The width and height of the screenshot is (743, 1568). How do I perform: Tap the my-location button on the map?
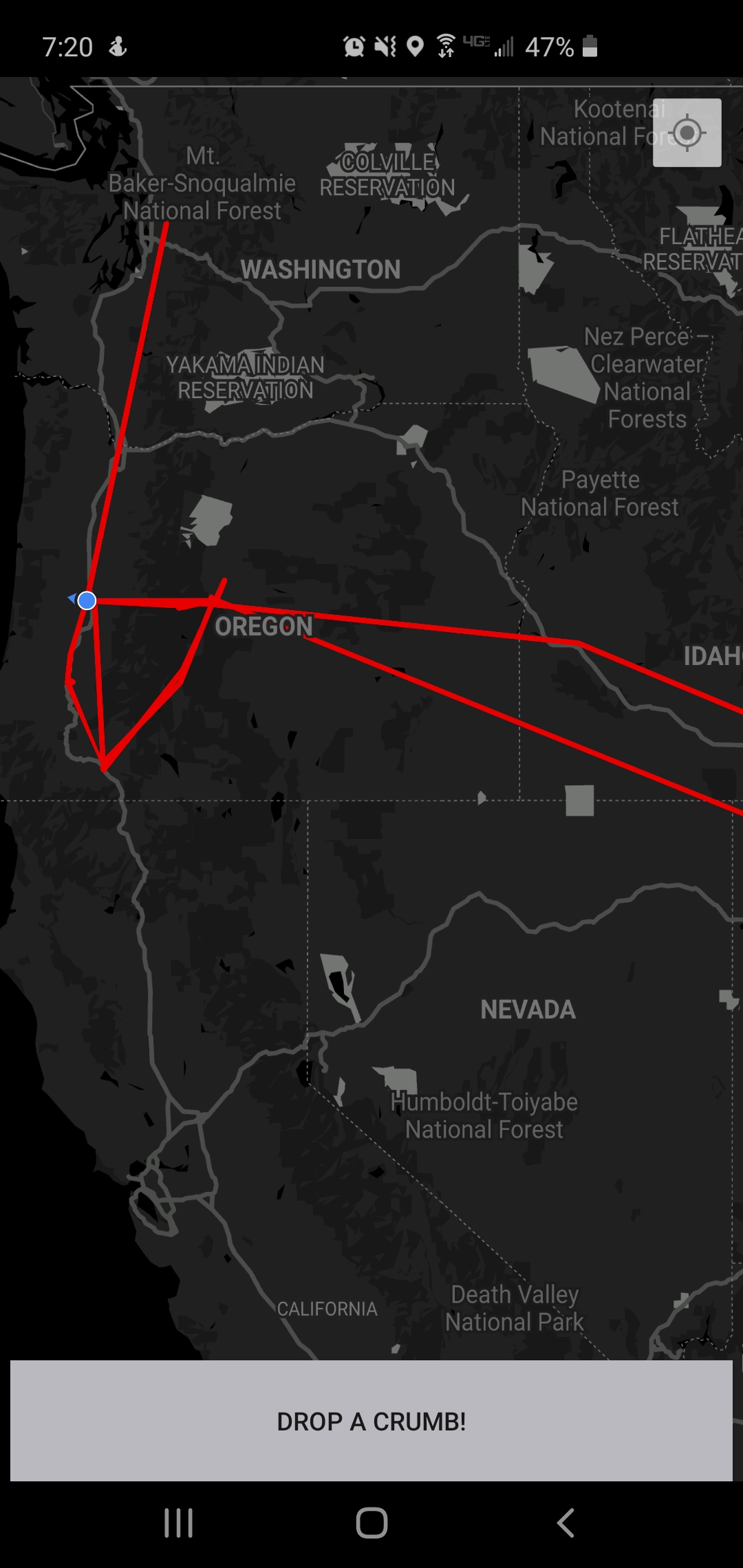click(687, 133)
